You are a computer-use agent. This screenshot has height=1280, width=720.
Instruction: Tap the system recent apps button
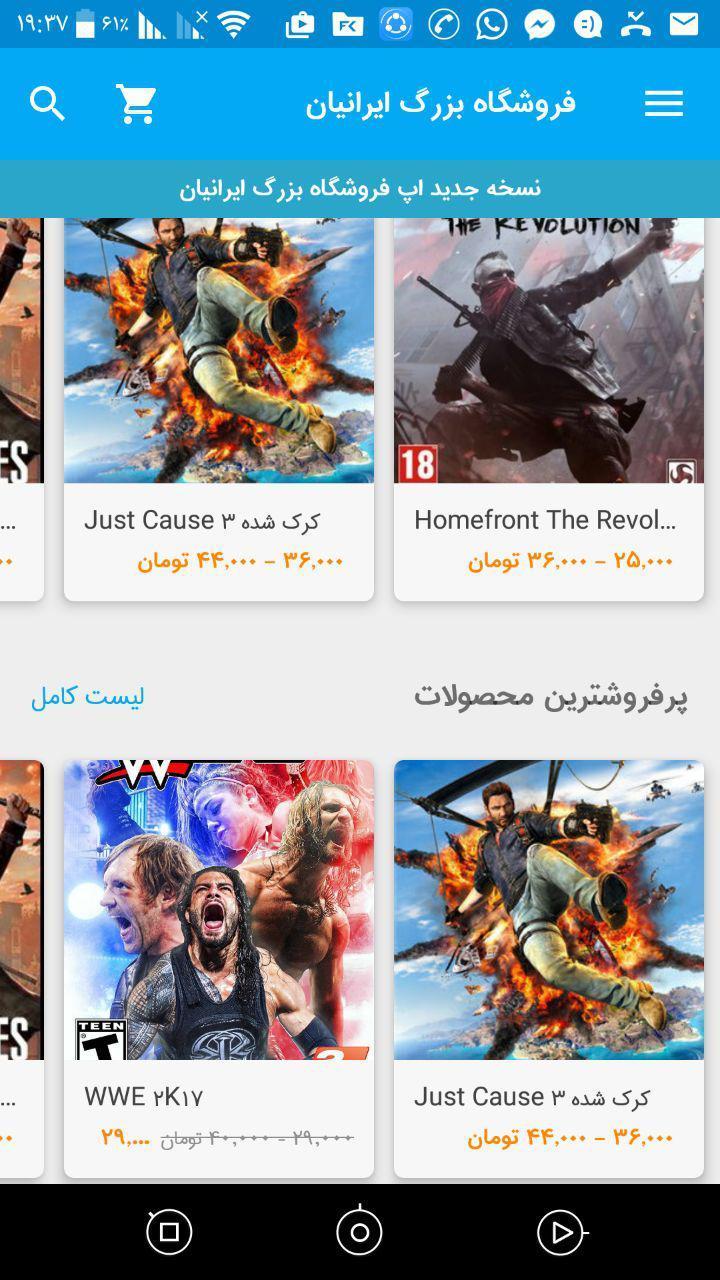coord(169,1232)
